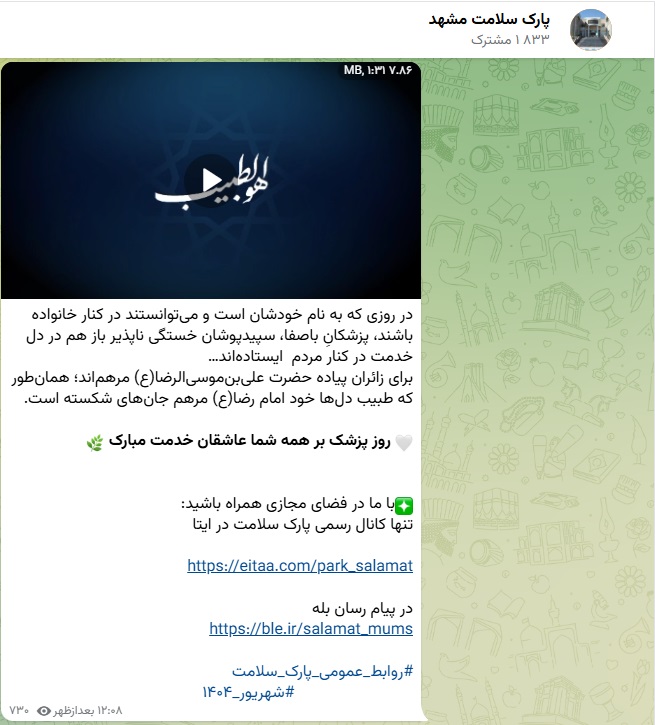
Task: Open channel info via title پارک سلامت مشهد
Action: click(489, 20)
